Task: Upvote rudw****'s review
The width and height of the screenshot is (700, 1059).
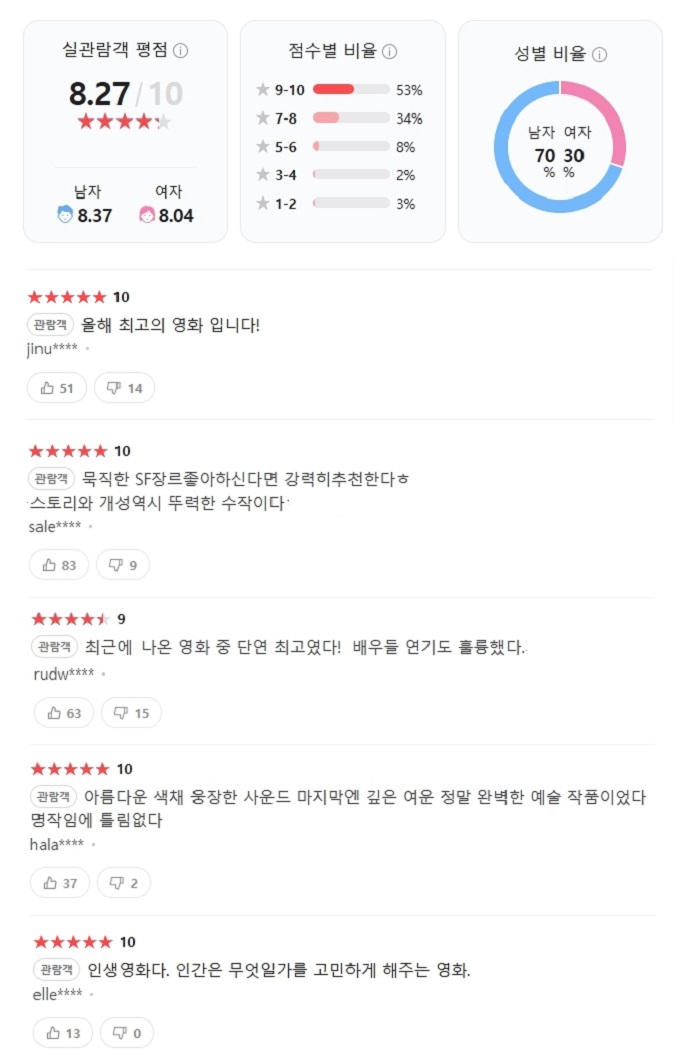Action: coord(64,713)
